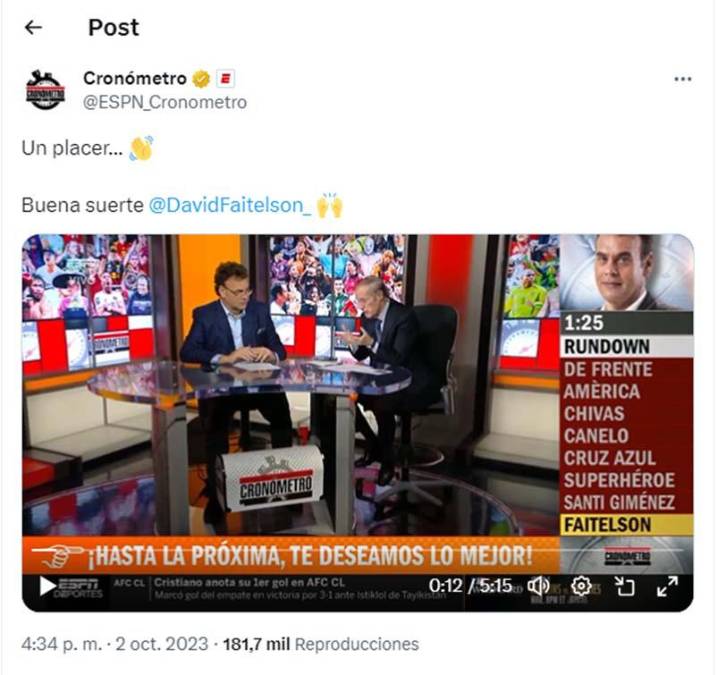This screenshot has height=675, width=726.
Task: Open the Cronómetro profile avatar
Action: coord(45,90)
